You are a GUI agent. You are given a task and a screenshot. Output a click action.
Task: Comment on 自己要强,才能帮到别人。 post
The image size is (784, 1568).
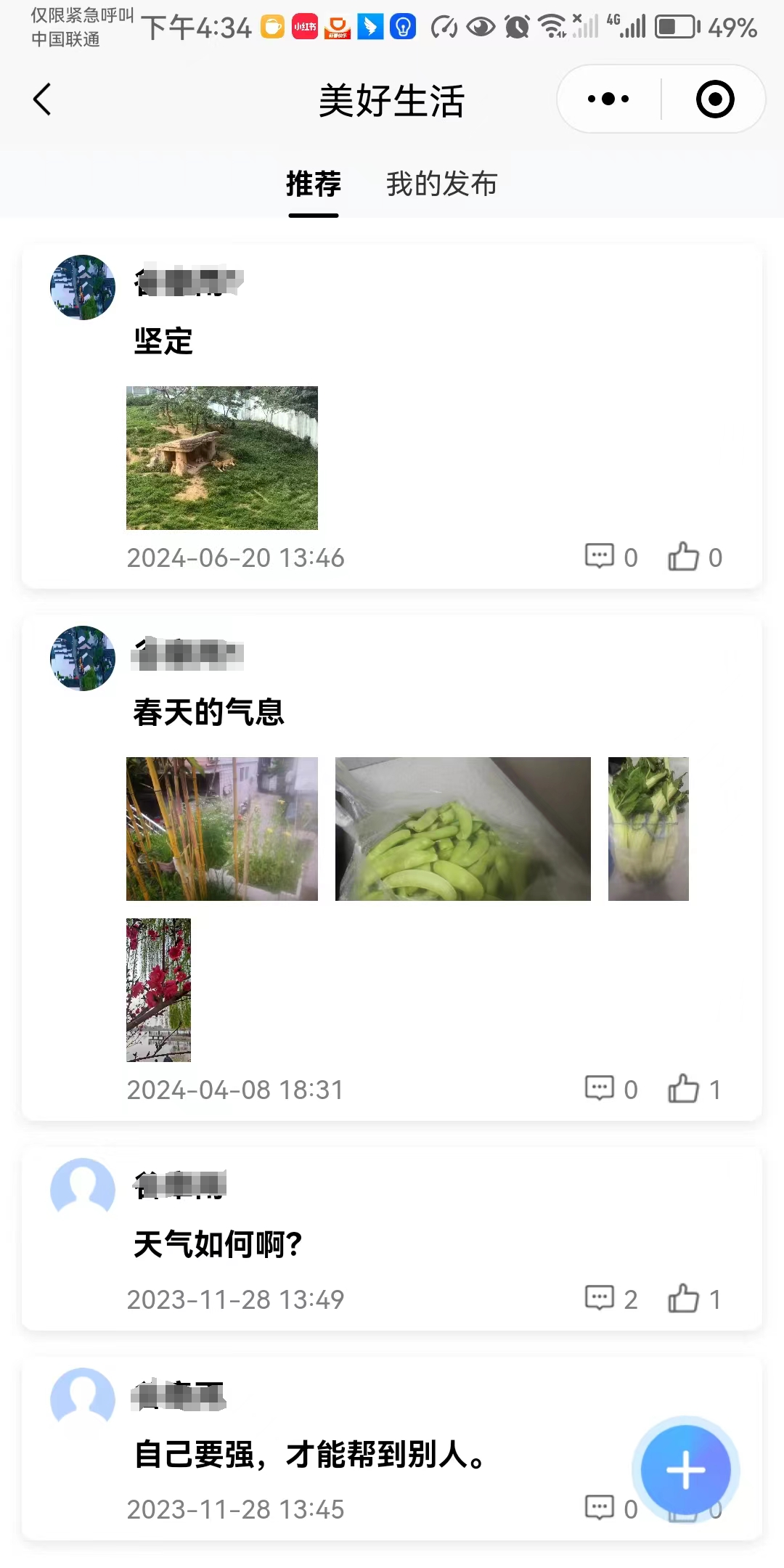coord(600,1508)
